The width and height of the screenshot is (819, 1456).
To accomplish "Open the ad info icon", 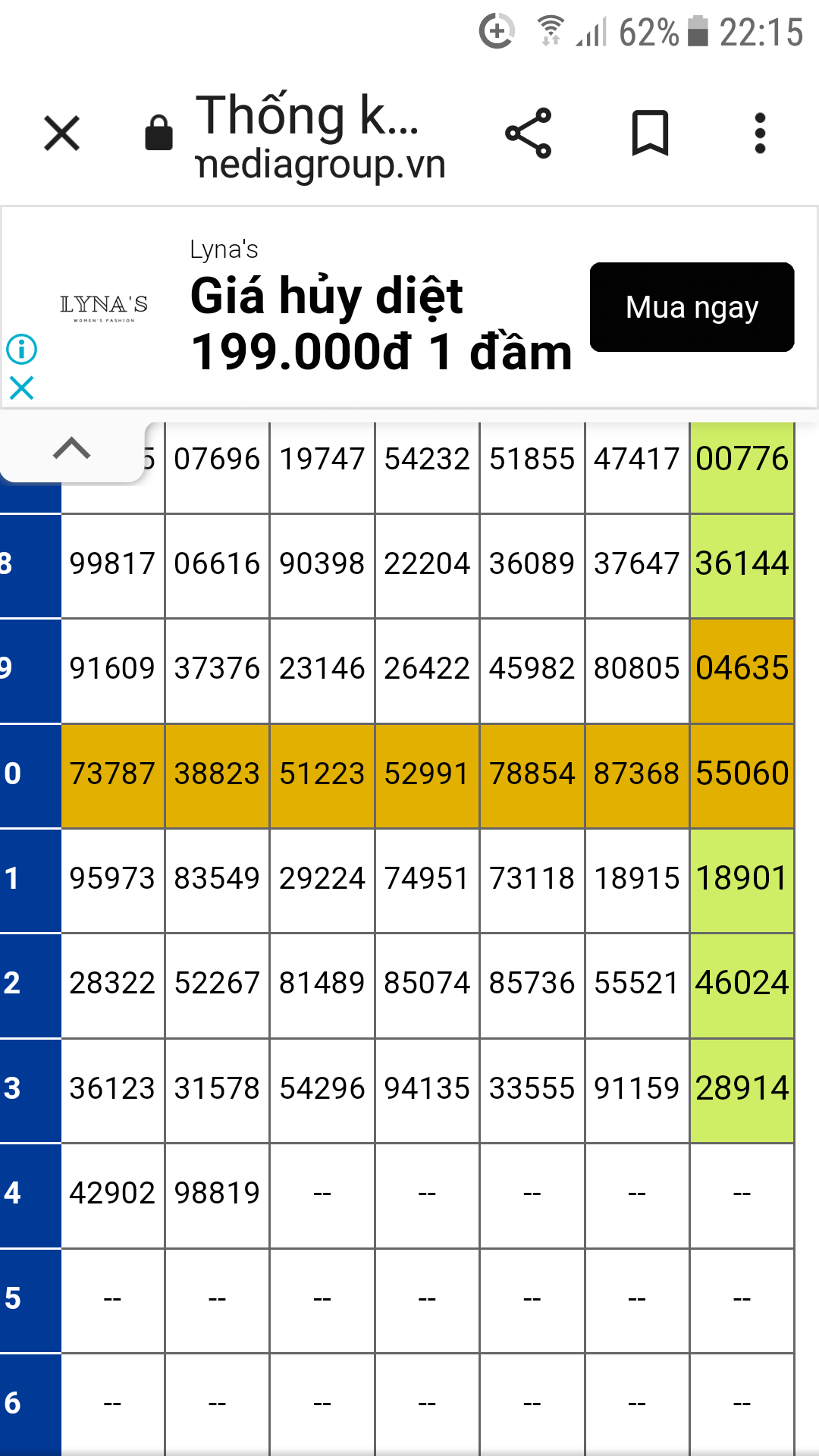I will 21,349.
